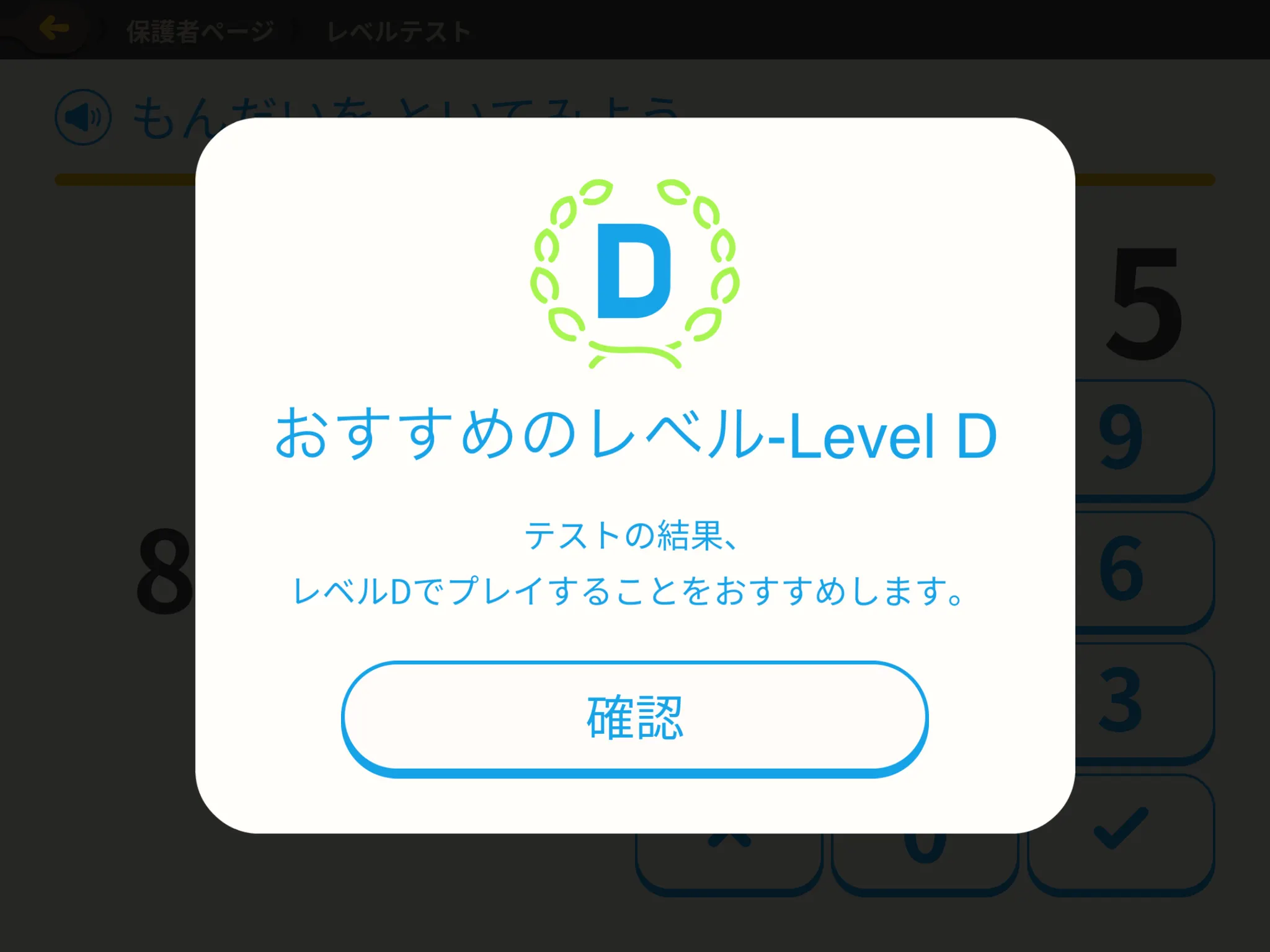Screen dimensions: 1270x952
Task: Tap the 確認 confirm button
Action: coord(634,718)
